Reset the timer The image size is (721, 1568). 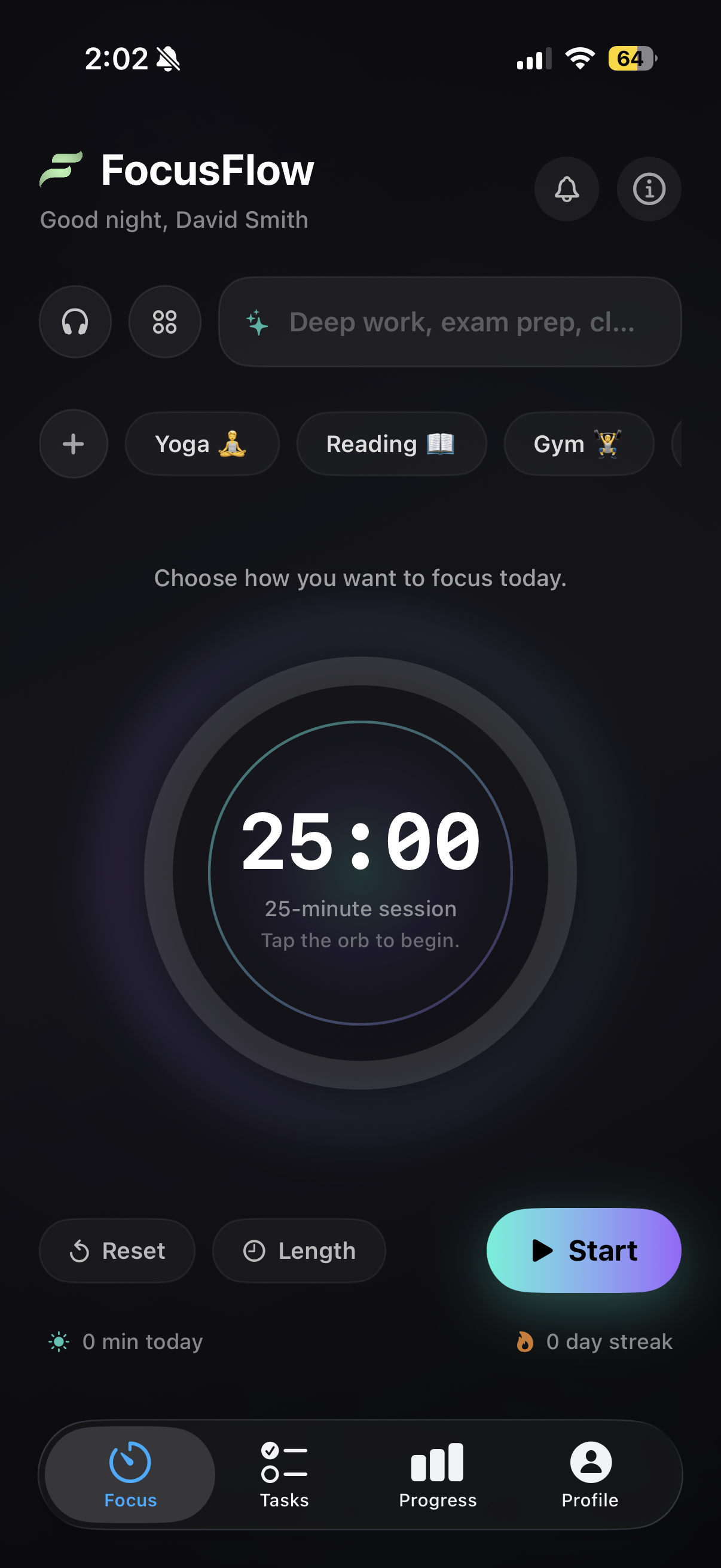click(117, 1251)
